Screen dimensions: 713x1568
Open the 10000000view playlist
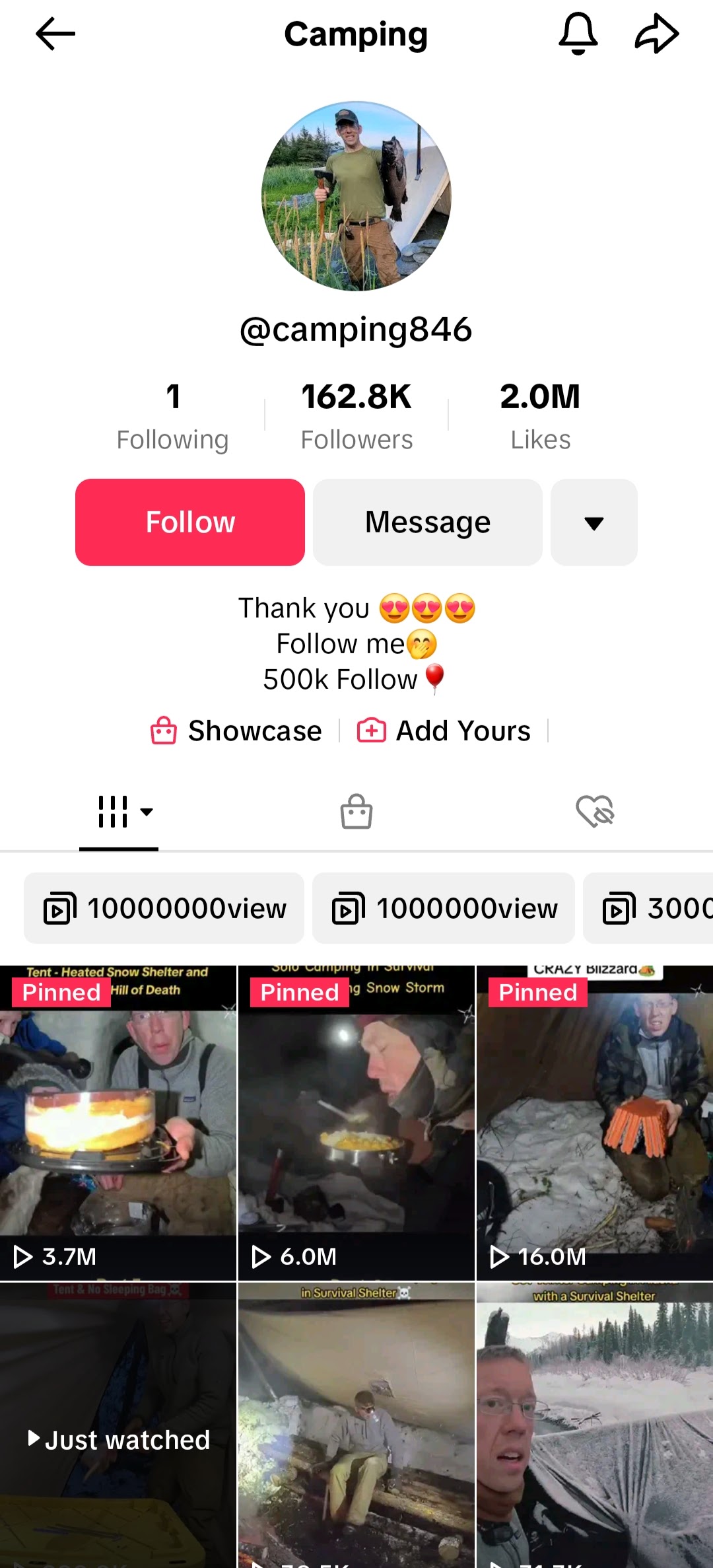(164, 908)
